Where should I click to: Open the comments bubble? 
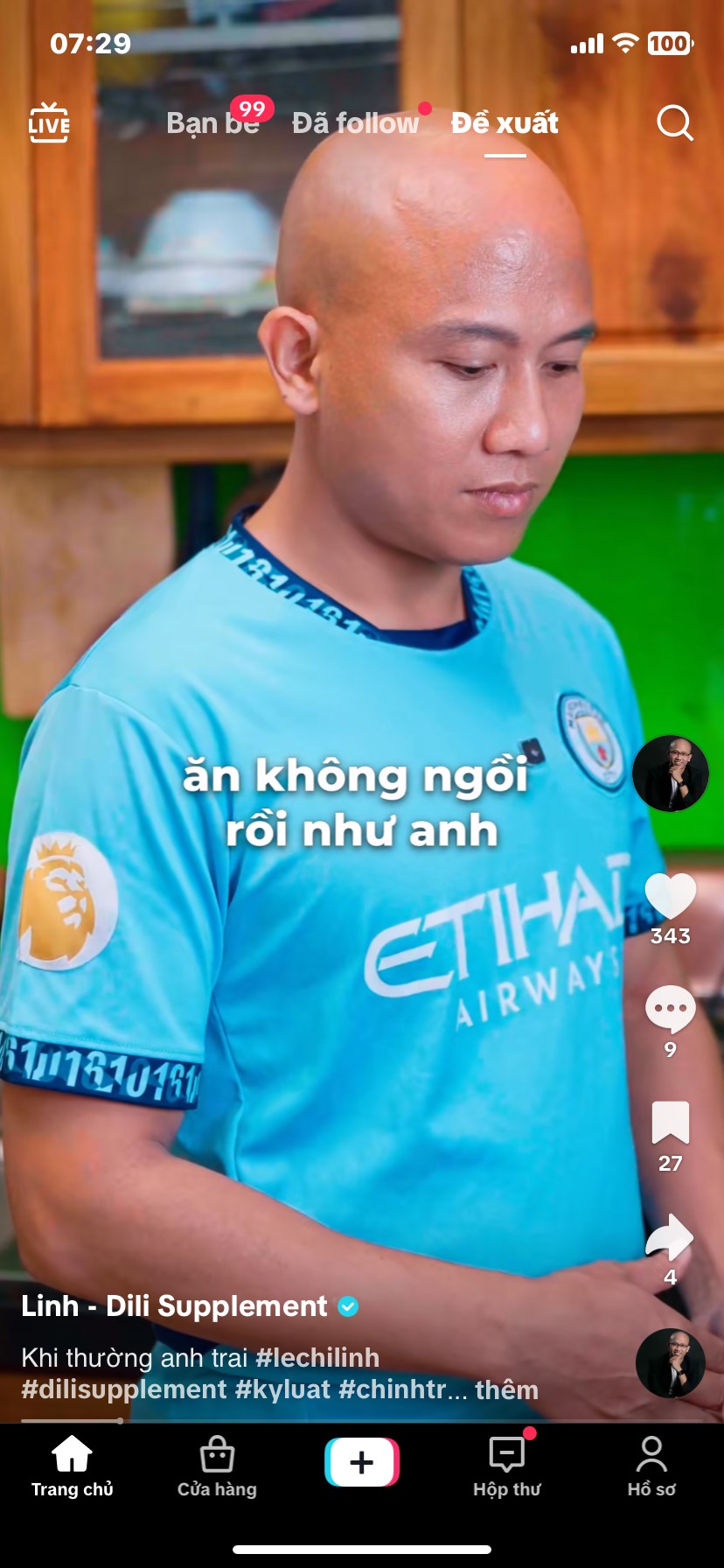tap(671, 1009)
